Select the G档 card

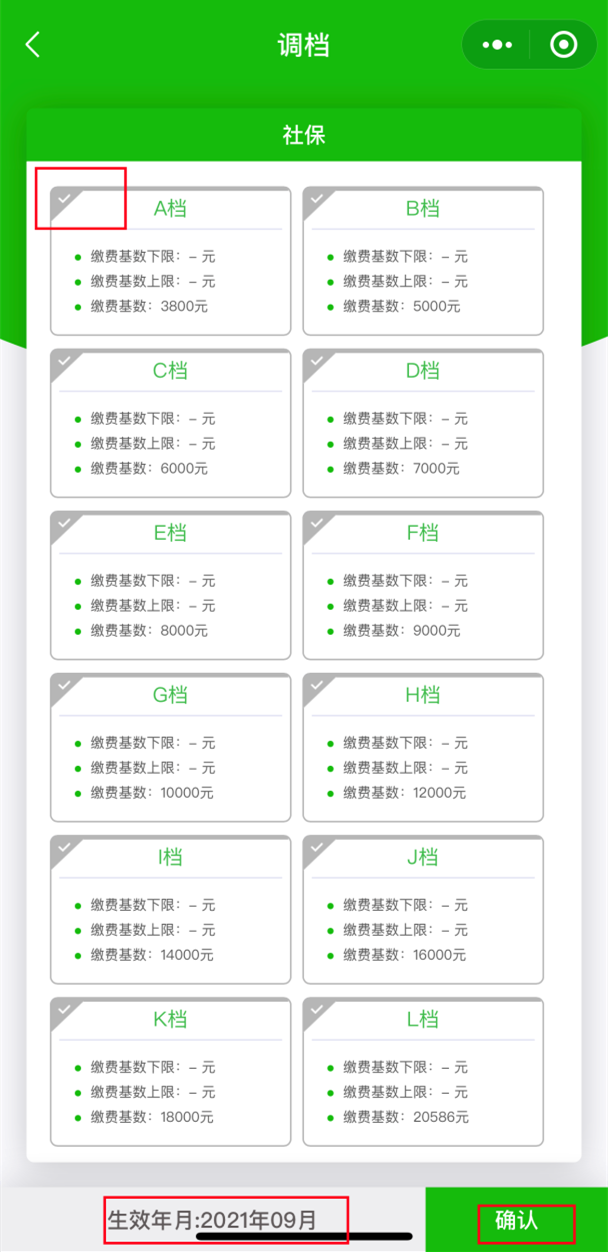point(170,747)
